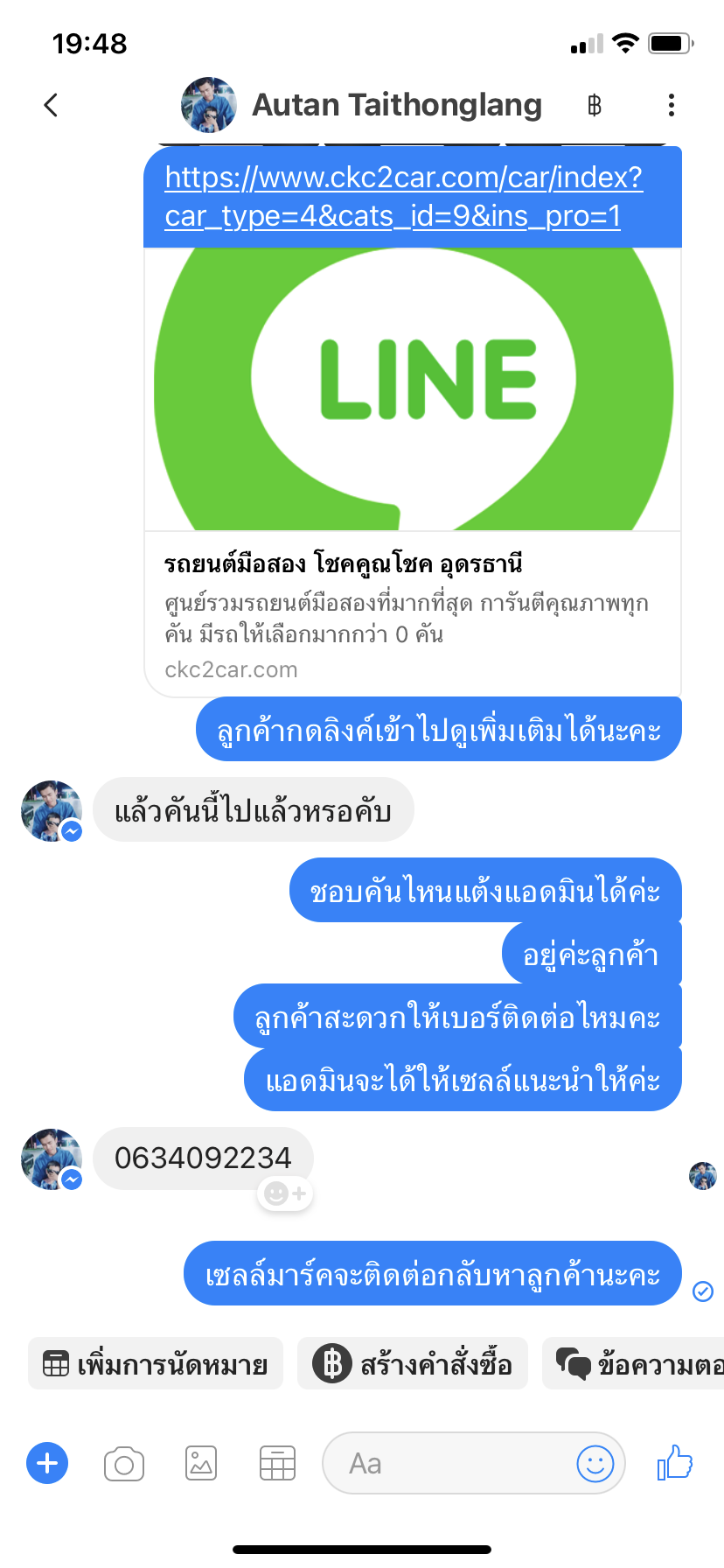Open the photo gallery picker
This screenshot has height=1568, width=724.
tap(201, 1463)
